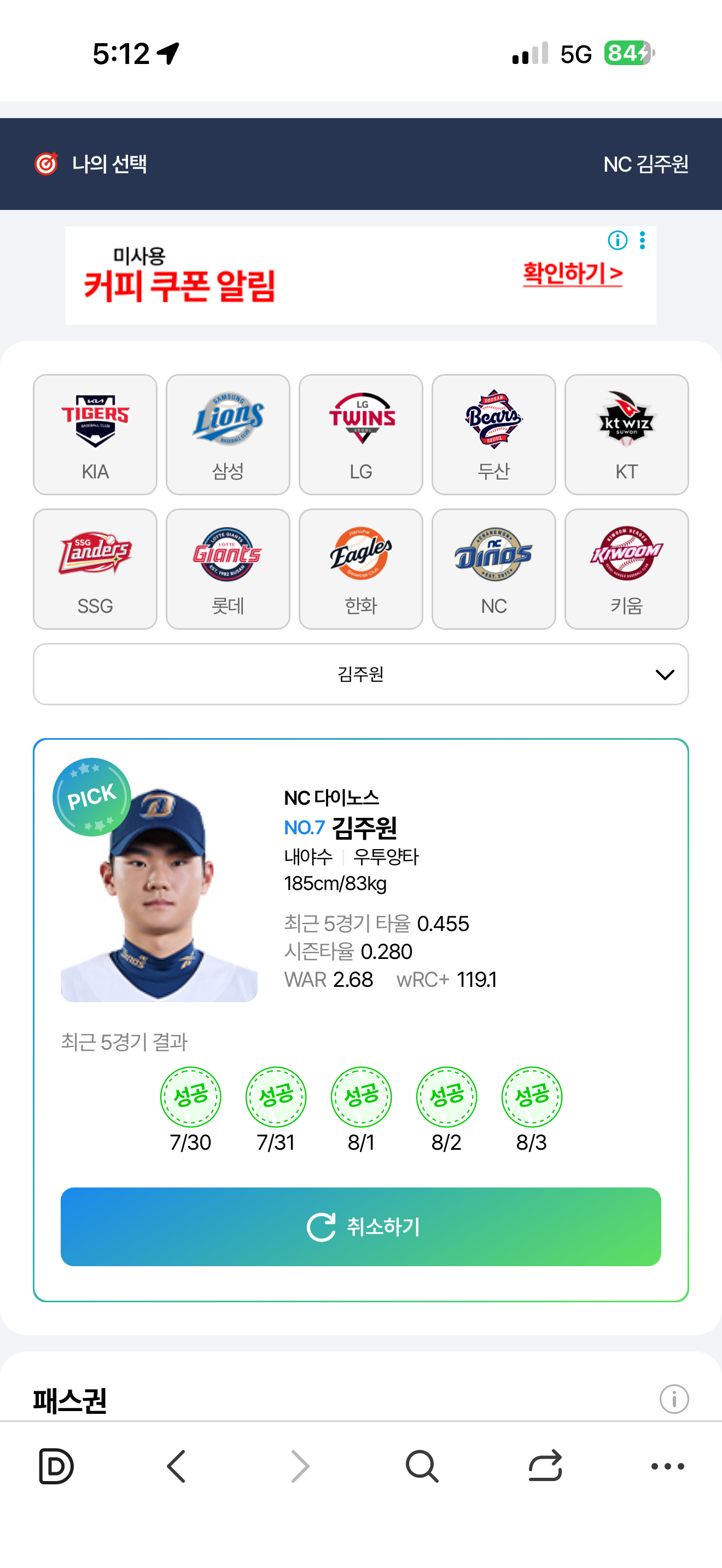722x1568 pixels.
Task: Choose the Kiwoom Heroes team
Action: pyautogui.click(x=626, y=569)
